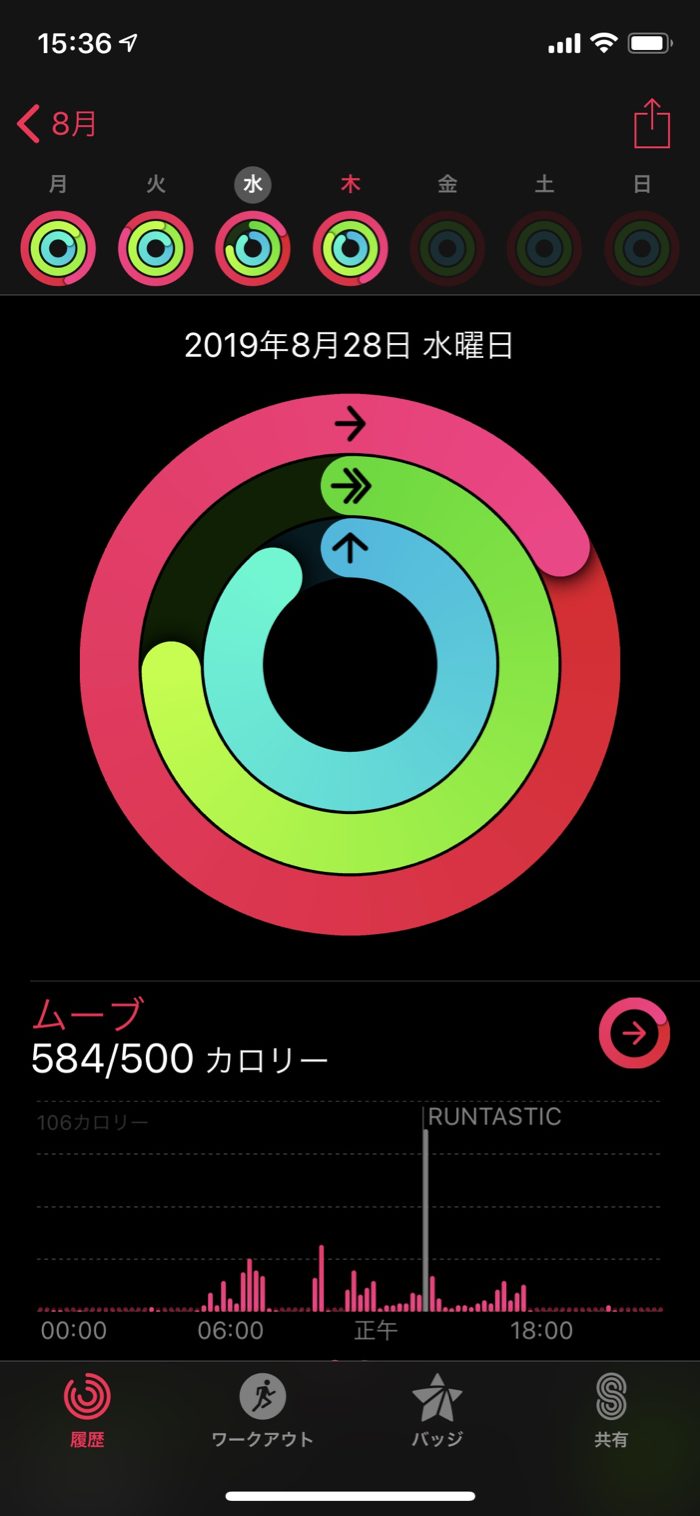Select Friday (金) activity rings

(x=447, y=248)
